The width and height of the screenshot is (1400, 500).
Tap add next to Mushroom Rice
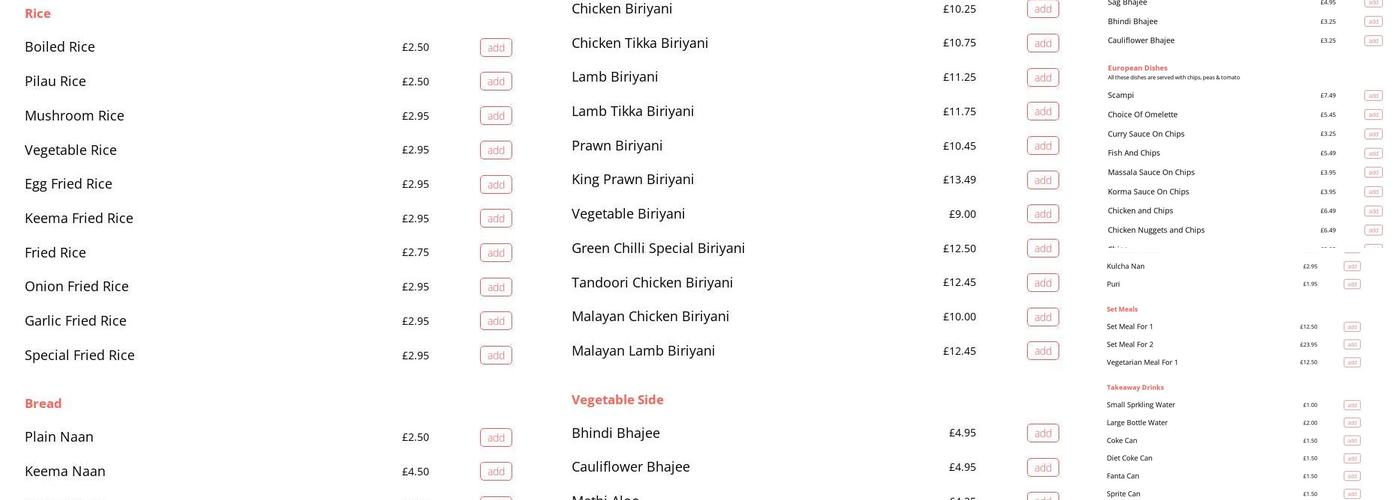496,116
